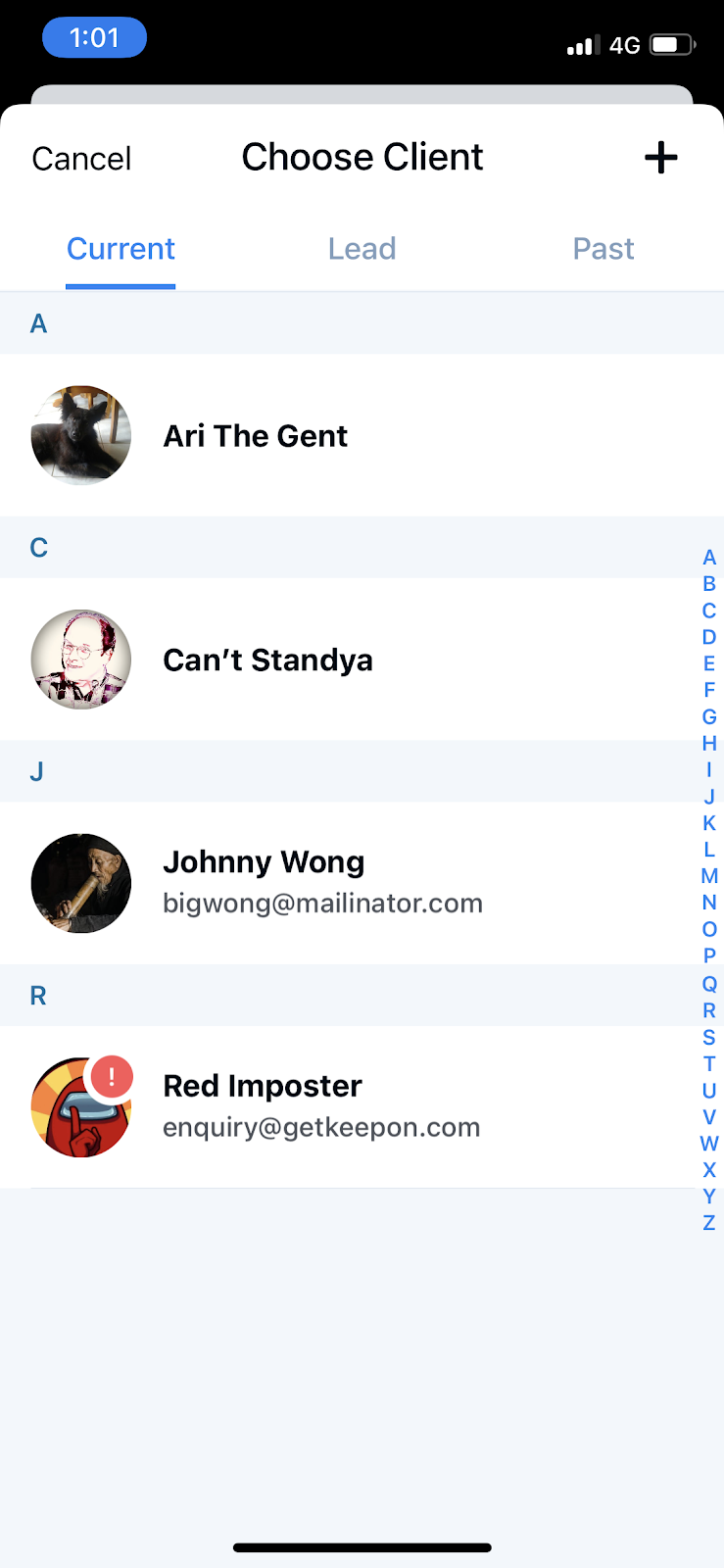The width and height of the screenshot is (724, 1568).
Task: Add a new client with the plus icon
Action: (661, 158)
